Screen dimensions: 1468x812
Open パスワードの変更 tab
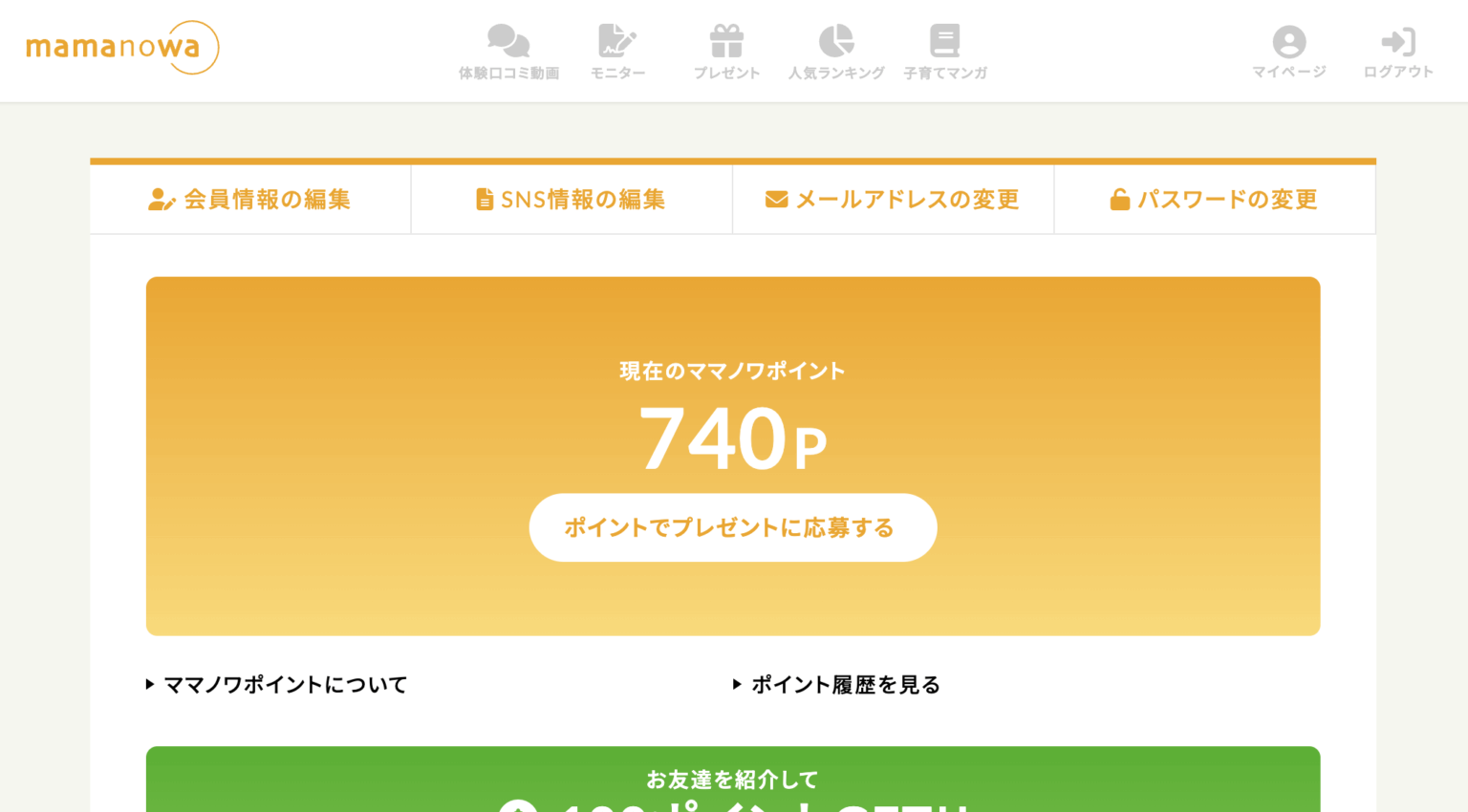[x=1215, y=200]
